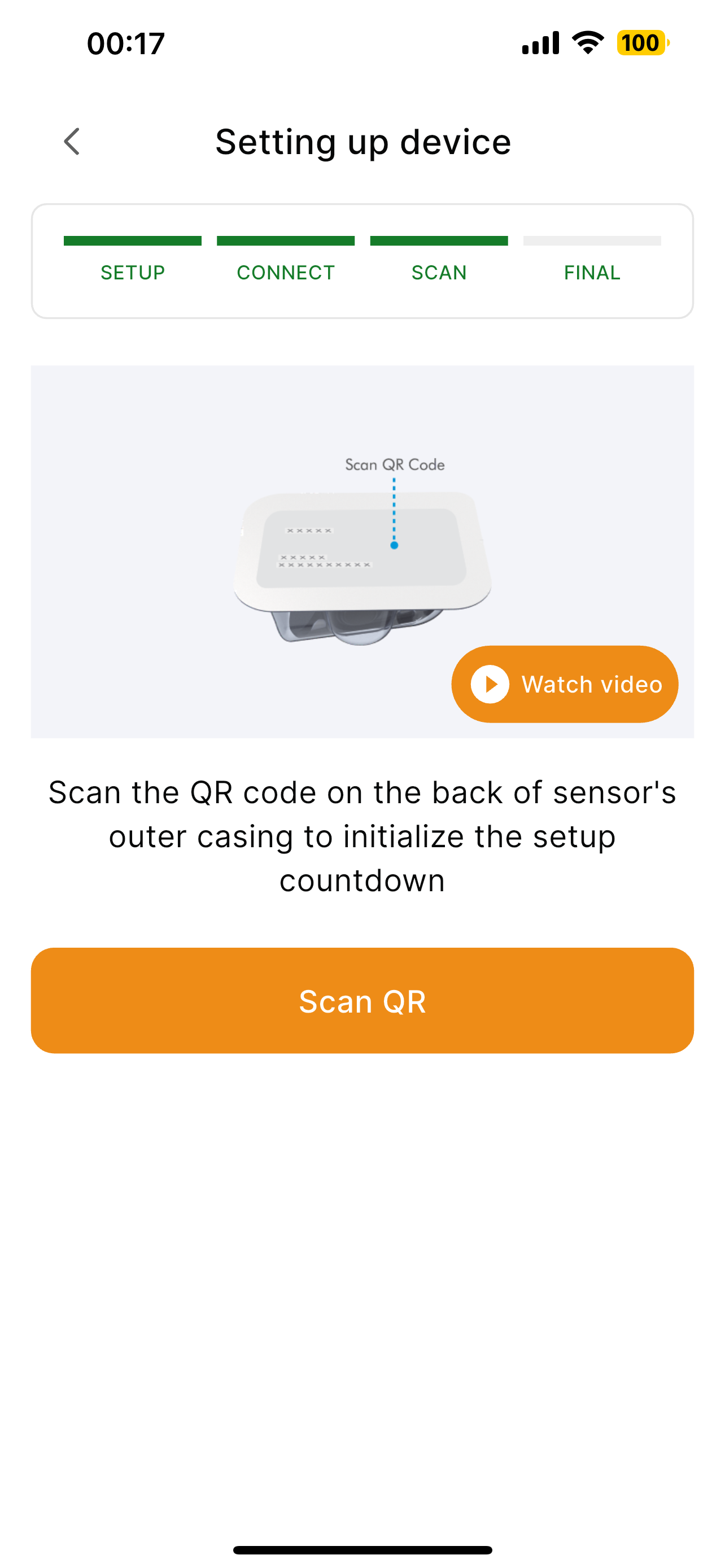Play the Watch video tutorial
The width and height of the screenshot is (725, 1568).
click(564, 684)
